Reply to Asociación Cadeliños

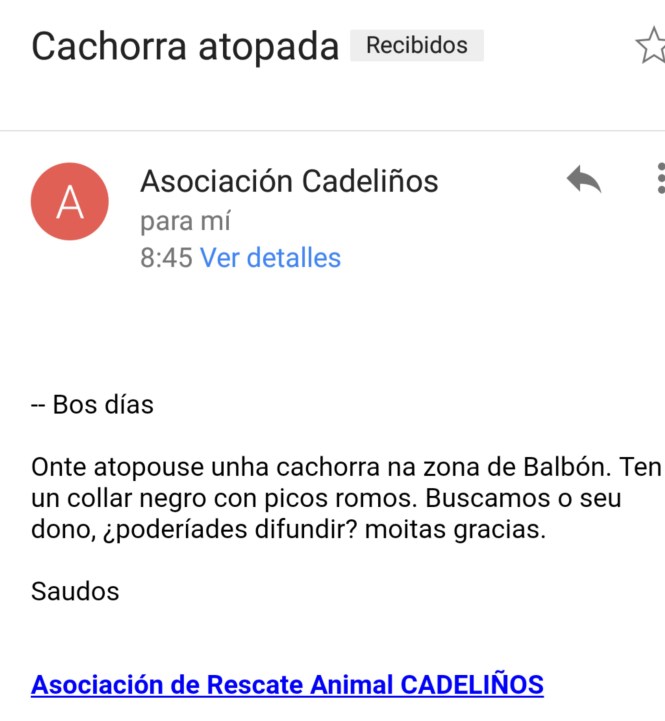tap(583, 180)
